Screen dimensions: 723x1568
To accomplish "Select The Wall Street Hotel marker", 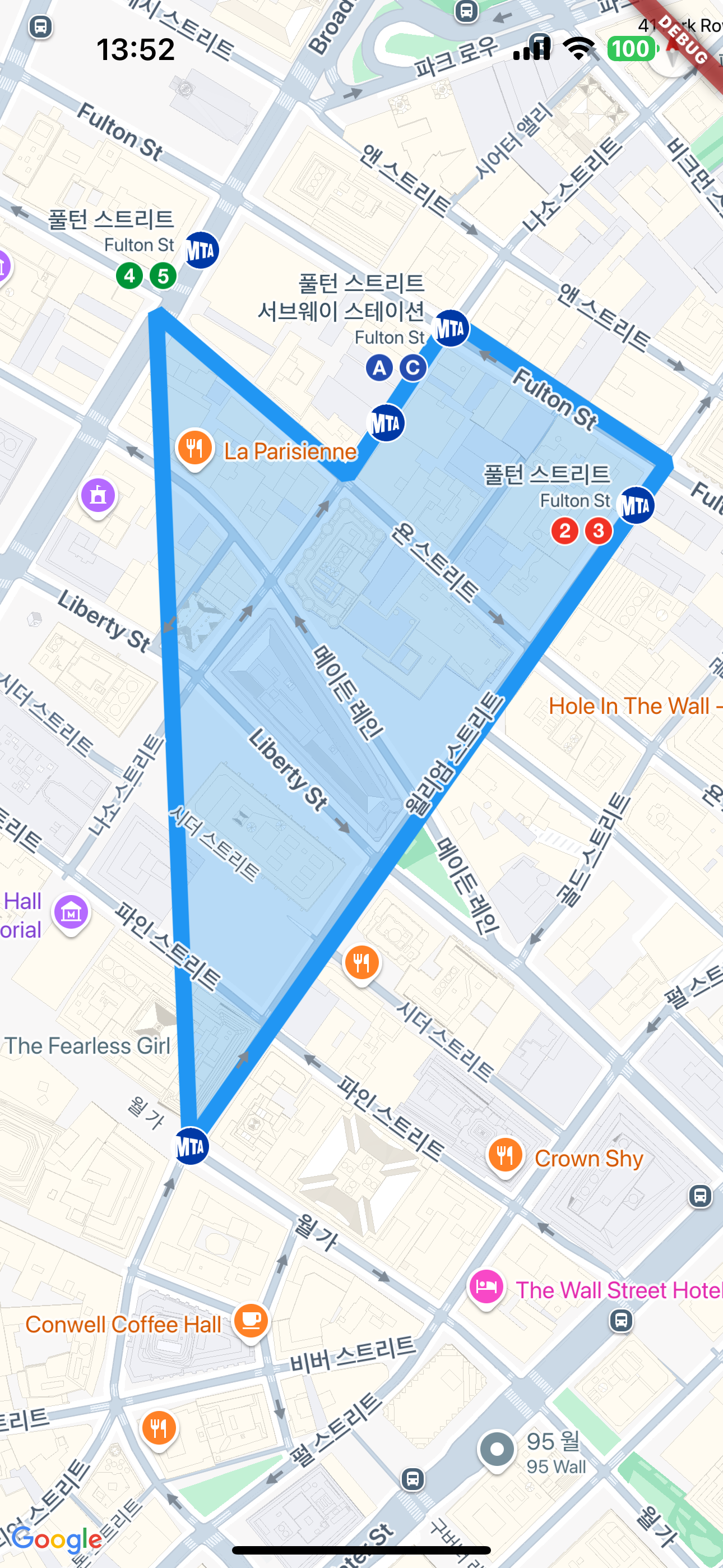I will click(x=486, y=1286).
